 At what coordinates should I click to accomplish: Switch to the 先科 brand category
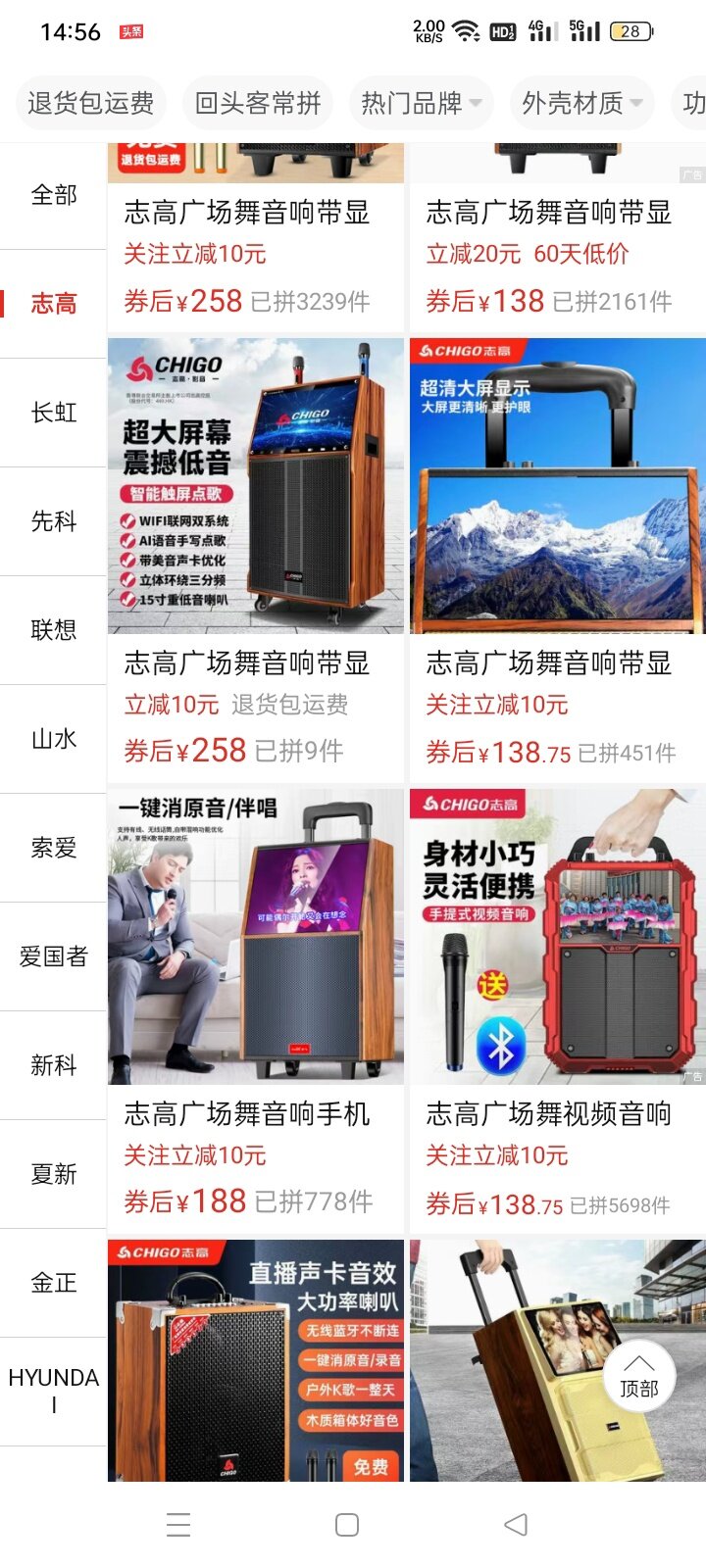(54, 521)
